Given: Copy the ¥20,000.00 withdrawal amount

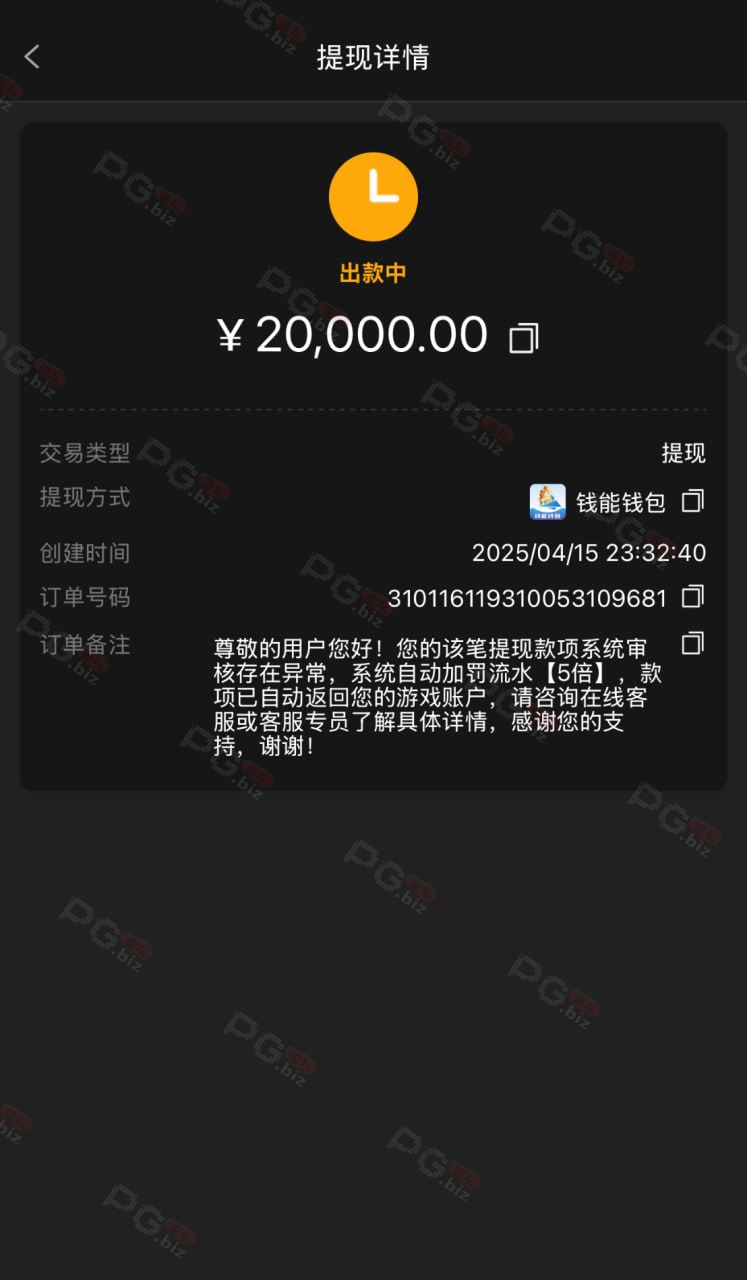Looking at the screenshot, I should coord(524,338).
